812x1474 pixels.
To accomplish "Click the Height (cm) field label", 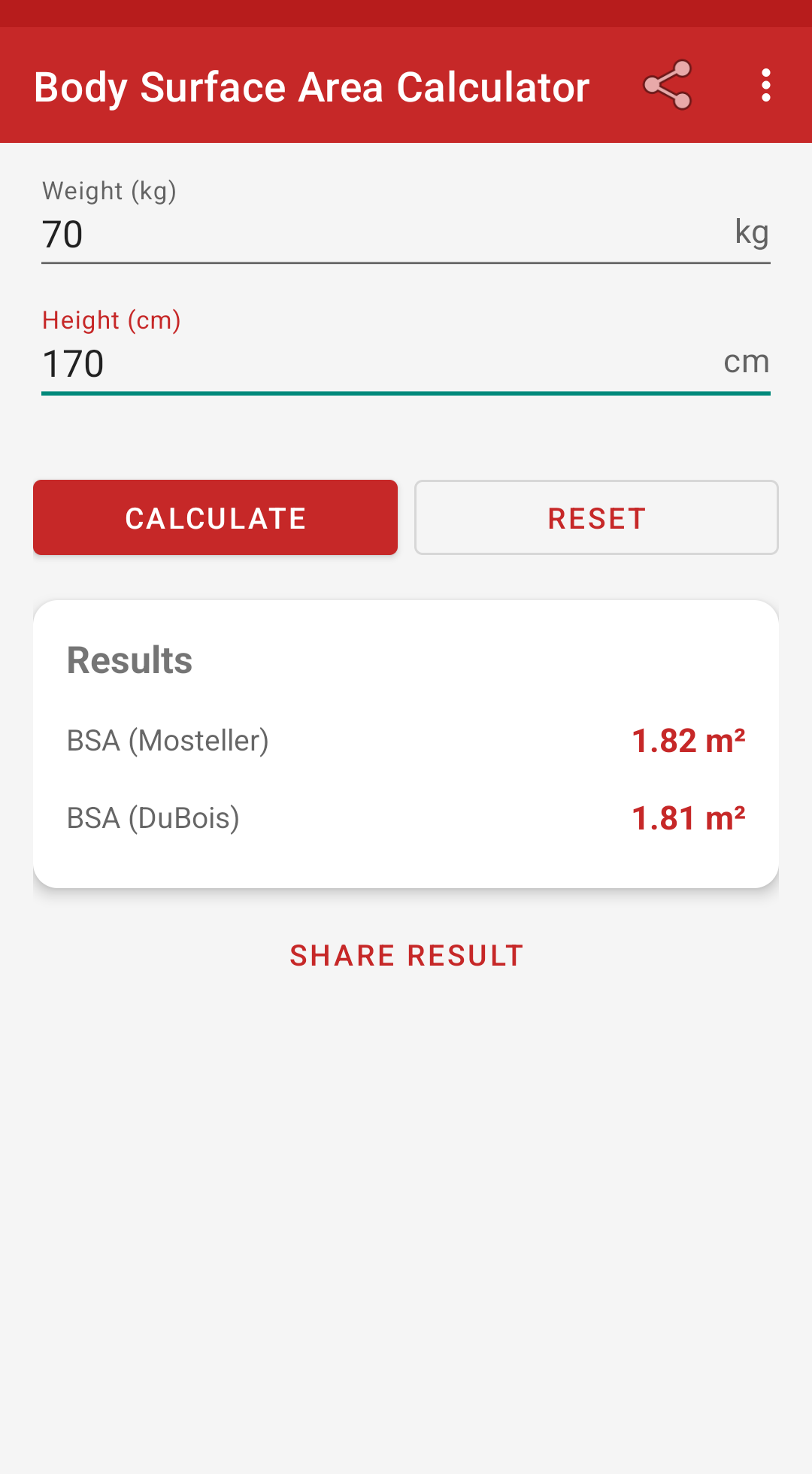I will (x=111, y=320).
